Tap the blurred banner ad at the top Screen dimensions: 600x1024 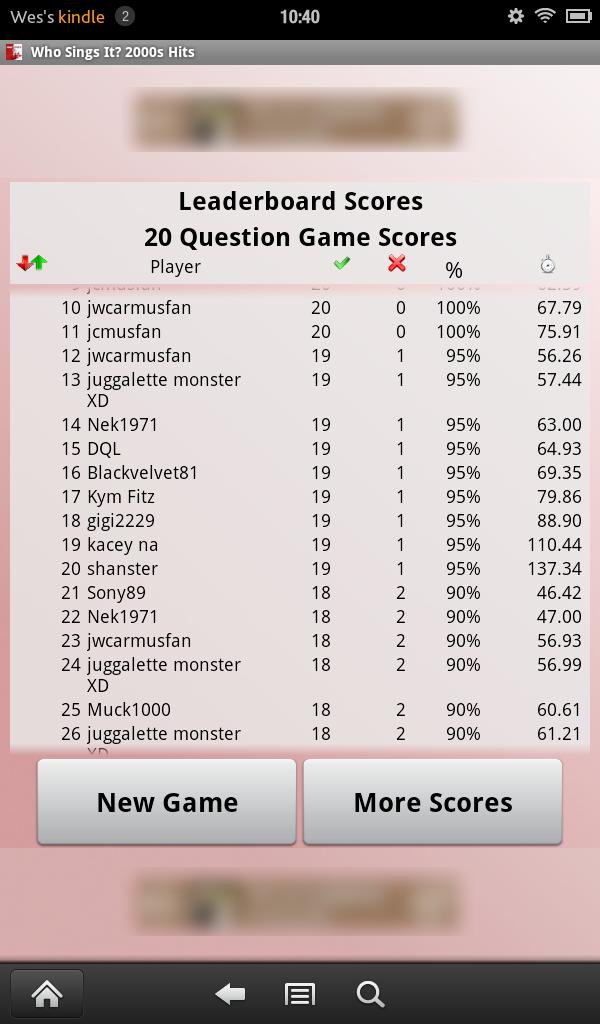point(297,120)
